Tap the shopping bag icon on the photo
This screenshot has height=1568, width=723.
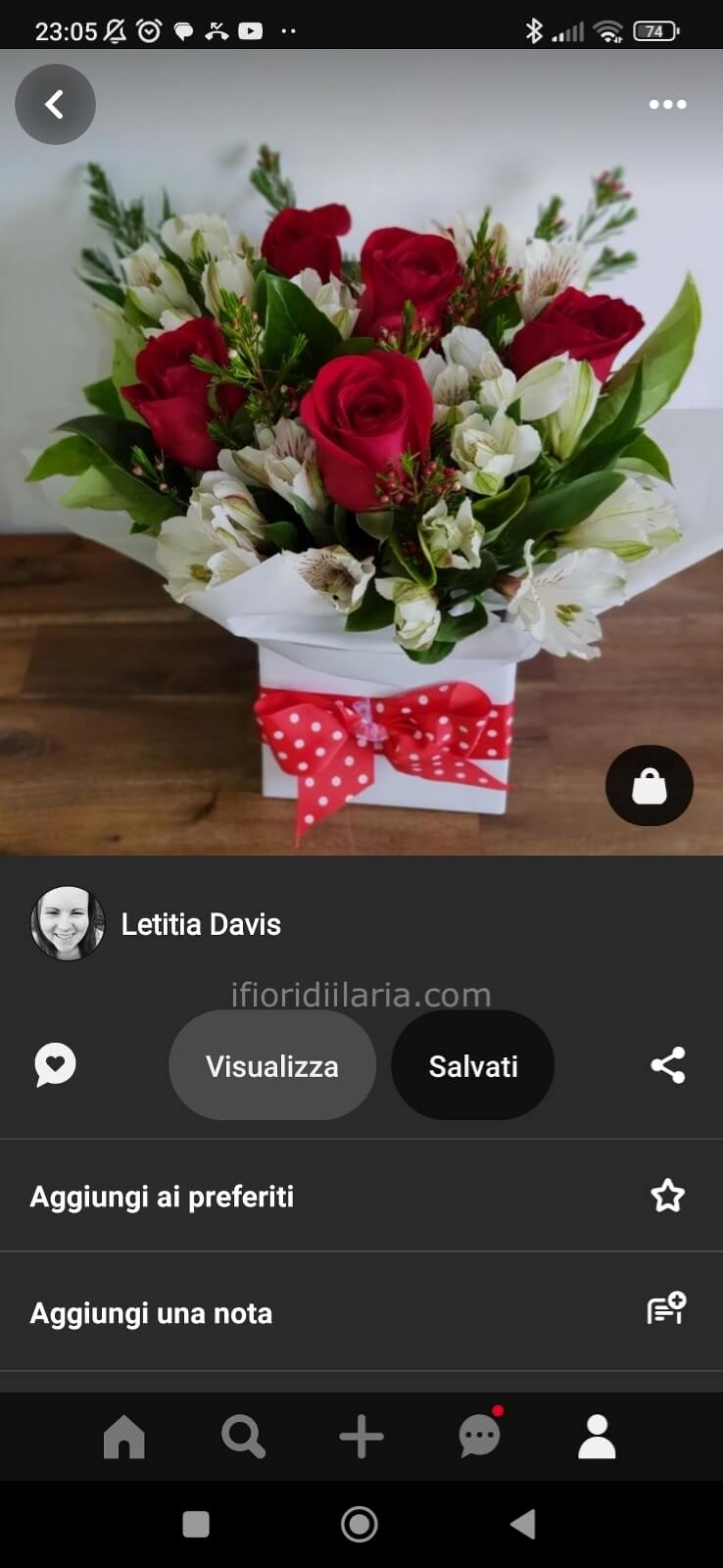point(649,785)
